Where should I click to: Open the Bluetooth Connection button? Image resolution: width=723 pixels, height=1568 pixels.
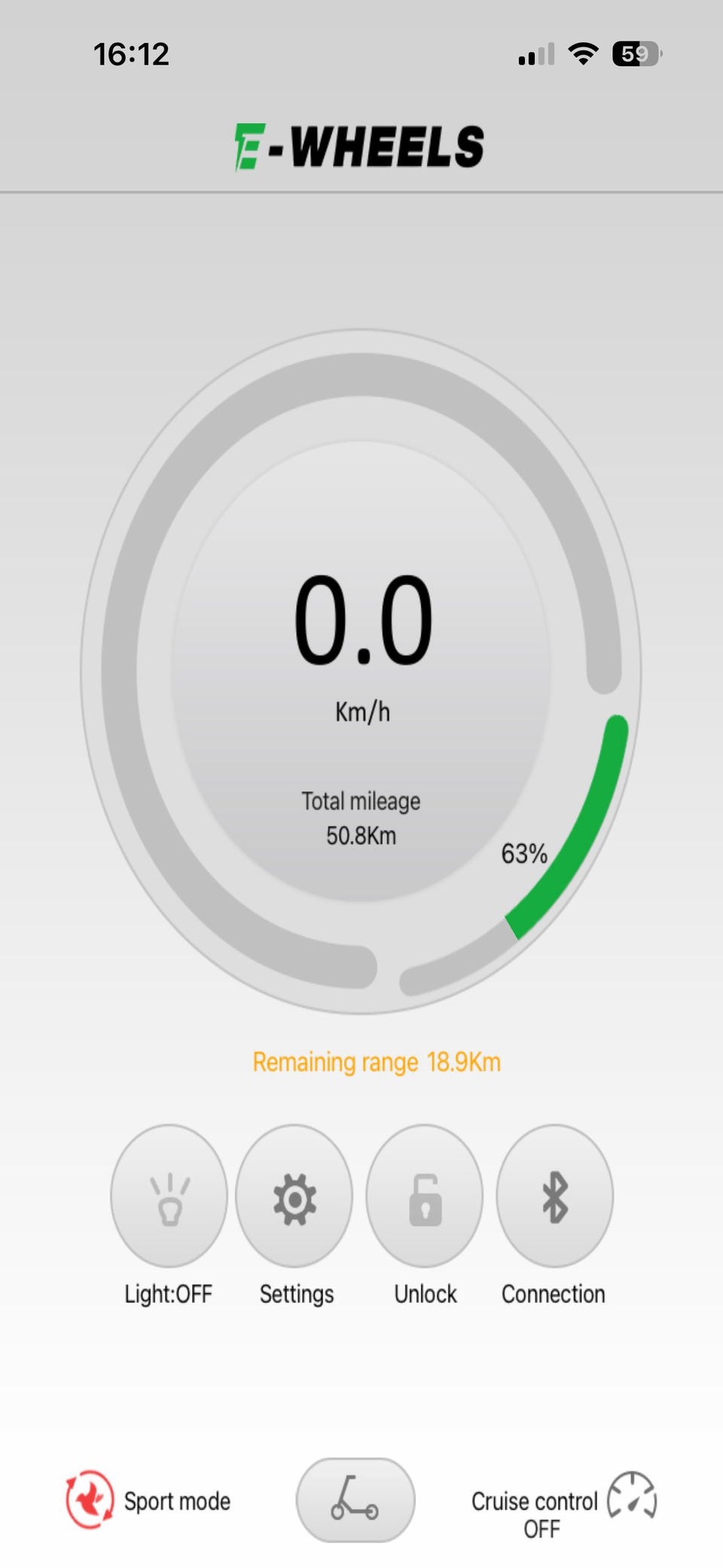tap(554, 1196)
